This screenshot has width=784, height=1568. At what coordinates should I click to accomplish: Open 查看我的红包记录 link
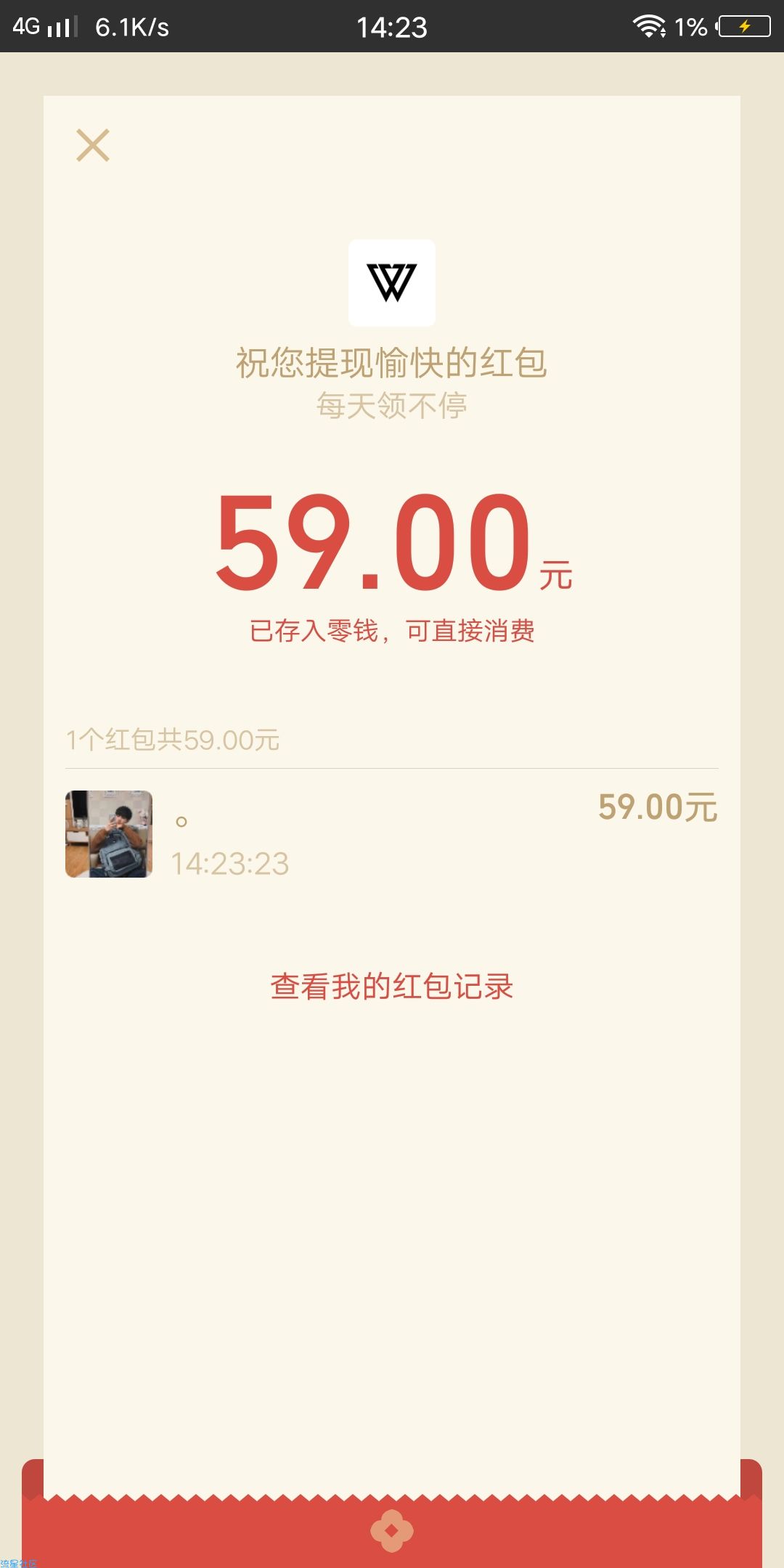391,987
